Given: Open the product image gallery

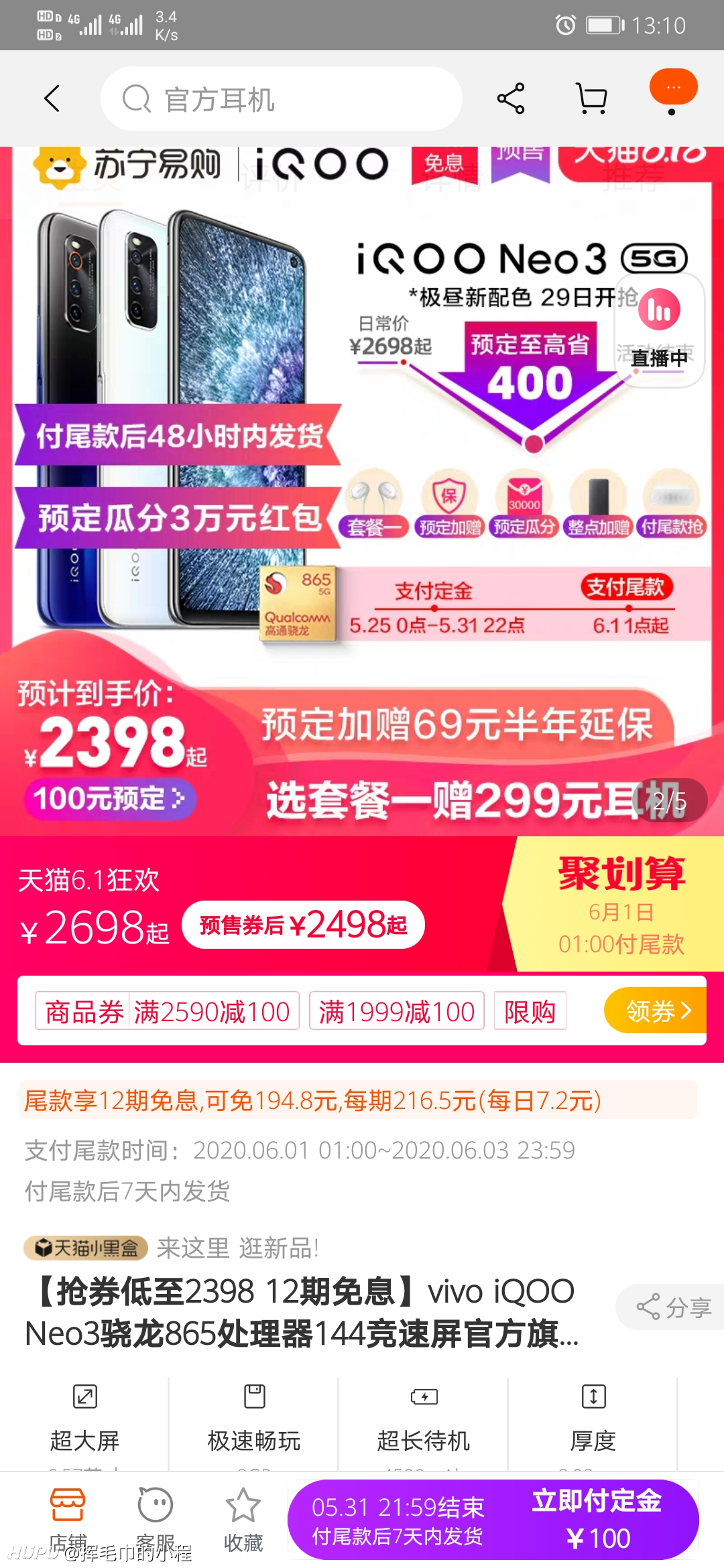Looking at the screenshot, I should pyautogui.click(x=362, y=491).
